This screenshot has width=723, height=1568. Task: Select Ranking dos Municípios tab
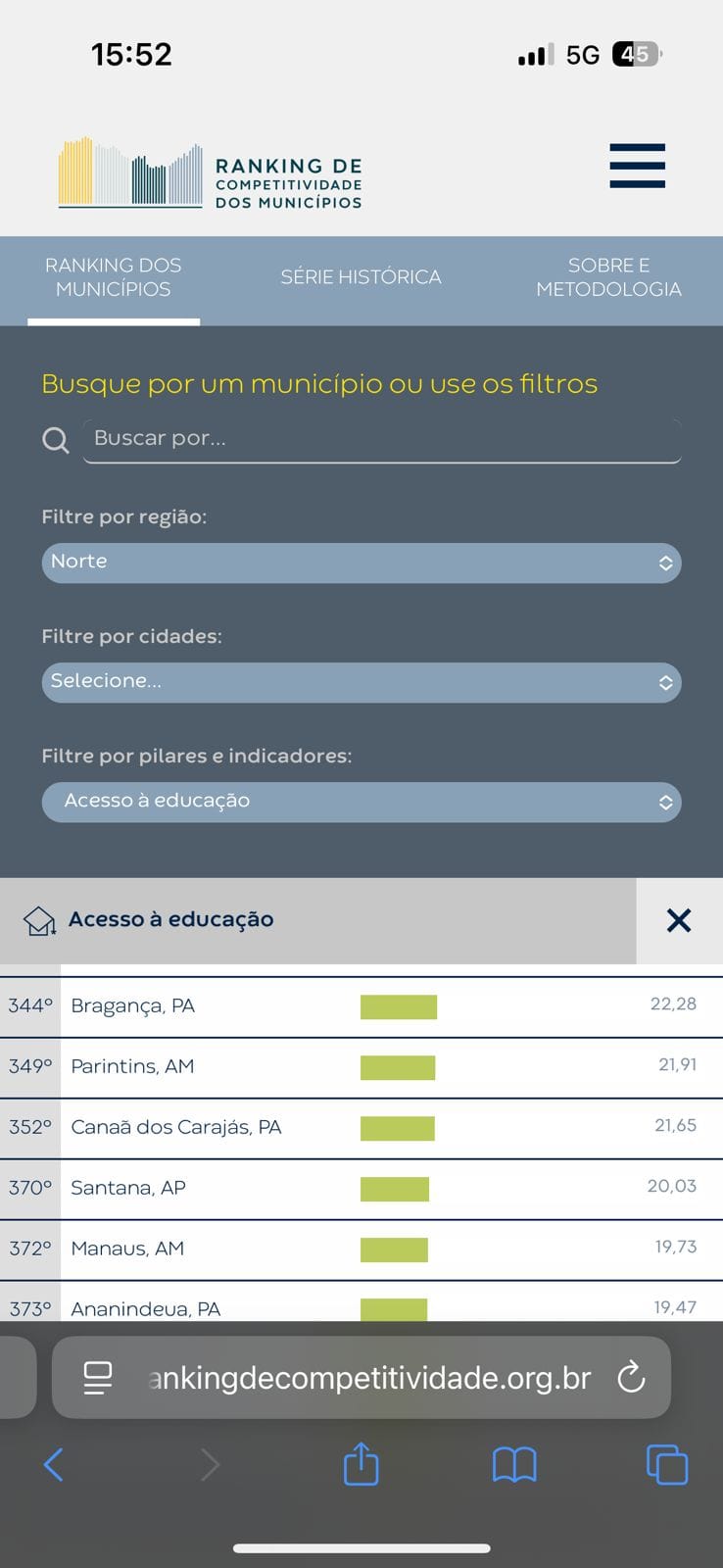[x=114, y=277]
